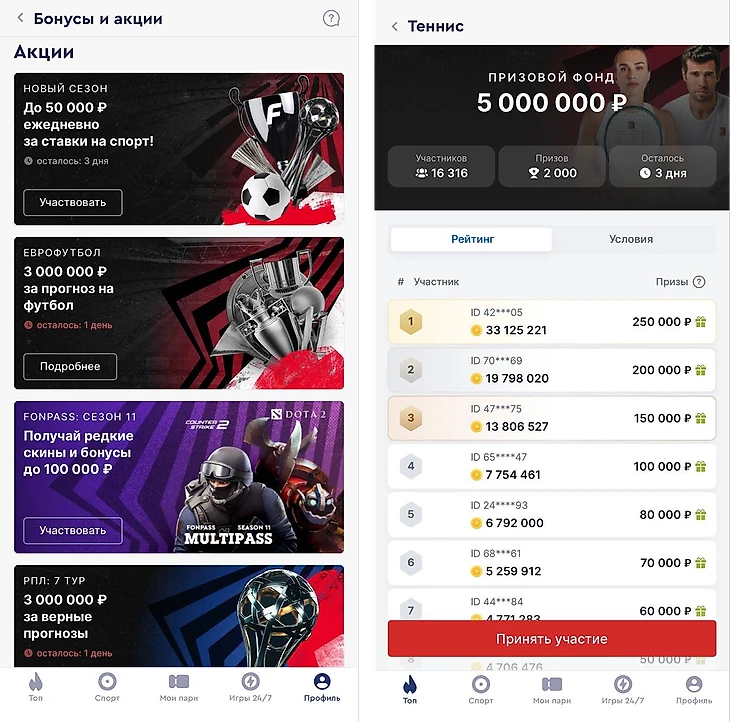Viewport: 730px width, 722px height.
Task: Tap the red Принять участие button
Action: click(x=552, y=638)
